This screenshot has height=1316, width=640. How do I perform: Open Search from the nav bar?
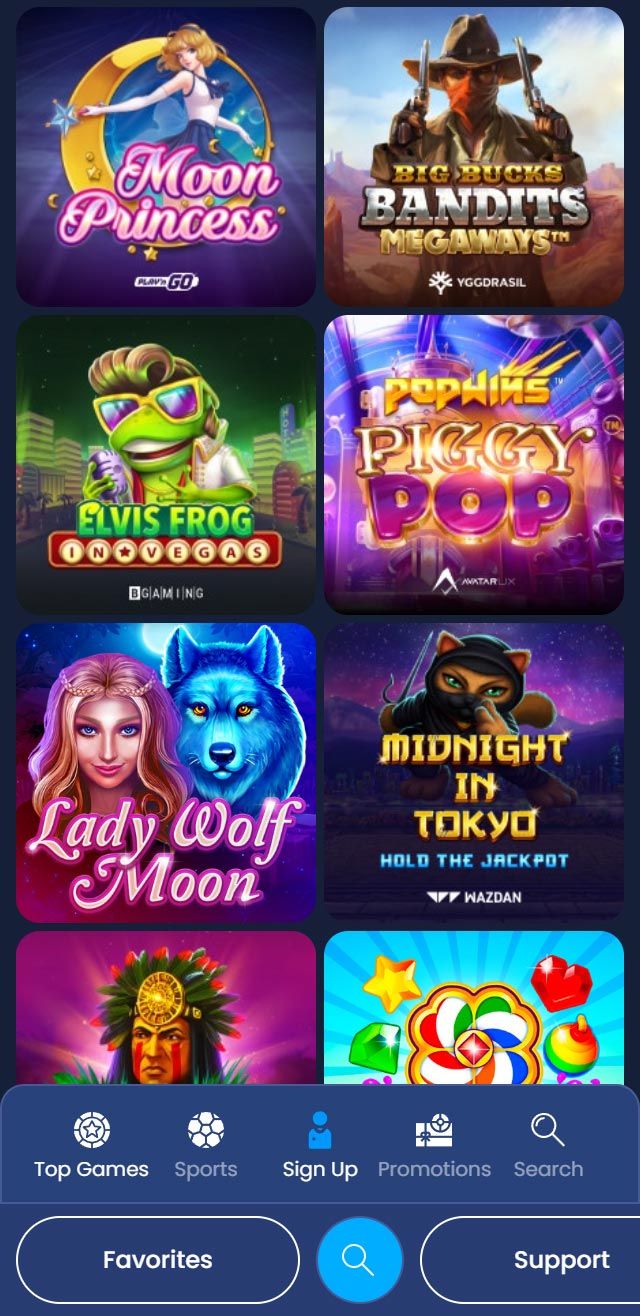[x=548, y=1146]
